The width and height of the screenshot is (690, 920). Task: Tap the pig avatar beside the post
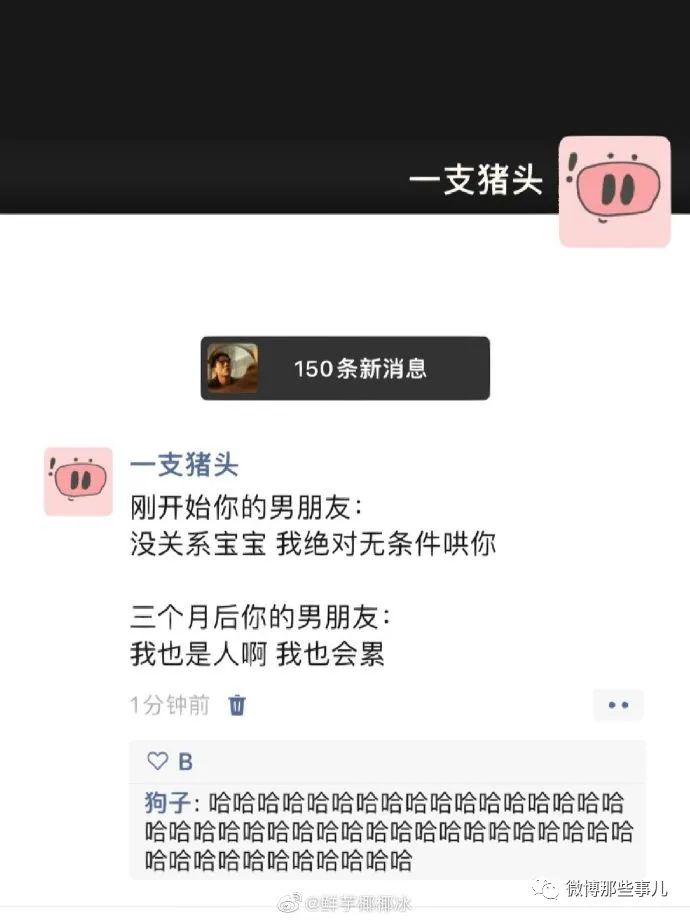point(78,481)
